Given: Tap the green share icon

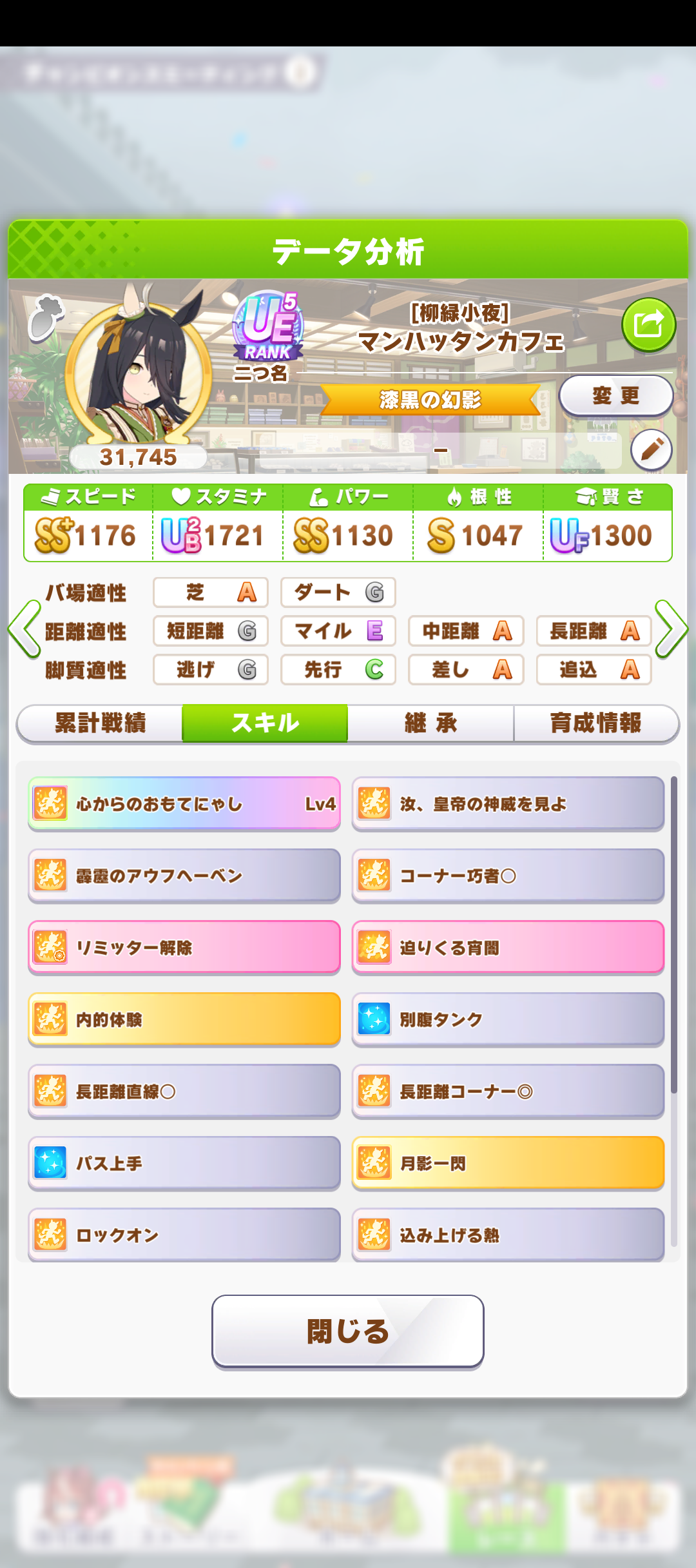Looking at the screenshot, I should coord(648,324).
